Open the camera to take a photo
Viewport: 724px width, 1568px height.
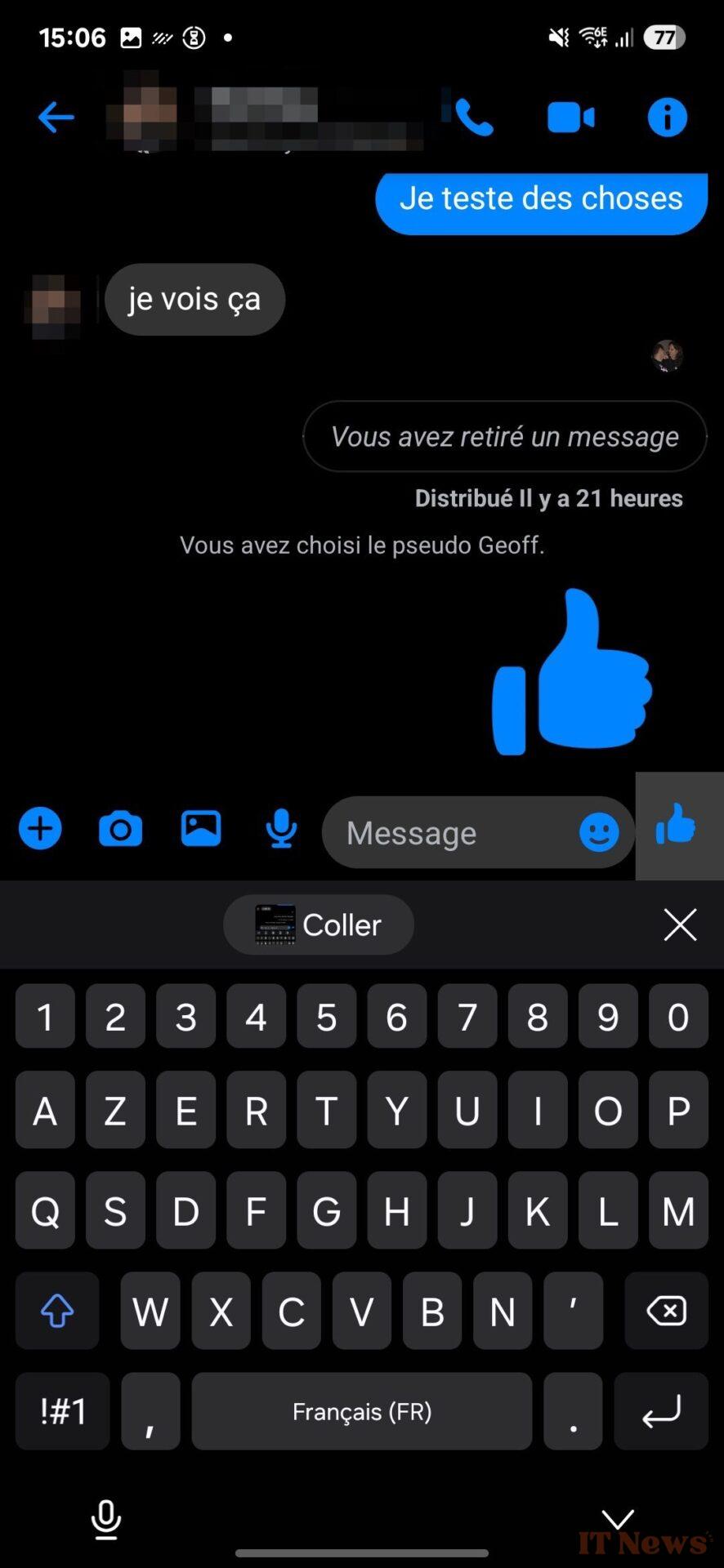[120, 829]
